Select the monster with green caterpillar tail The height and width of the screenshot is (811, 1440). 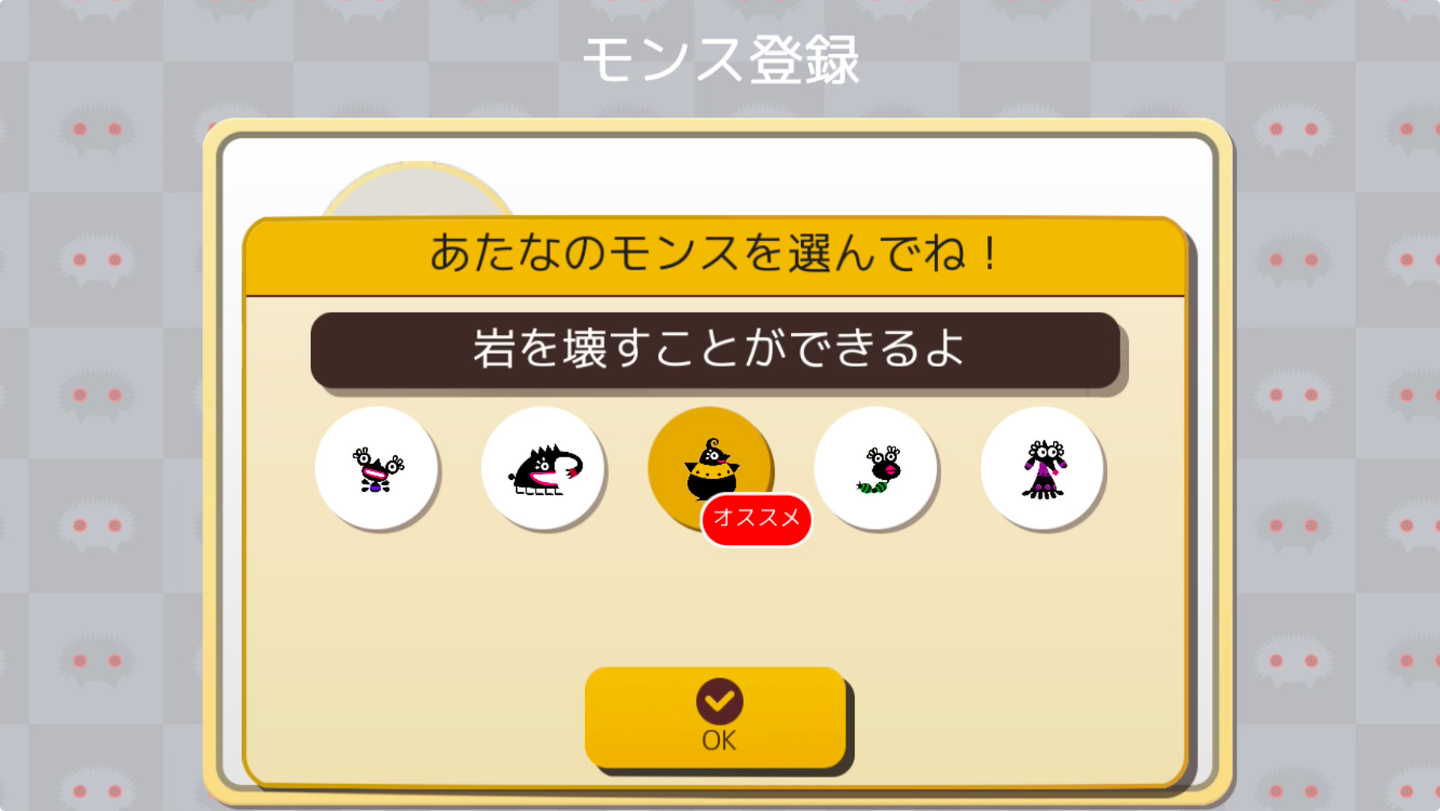click(876, 468)
